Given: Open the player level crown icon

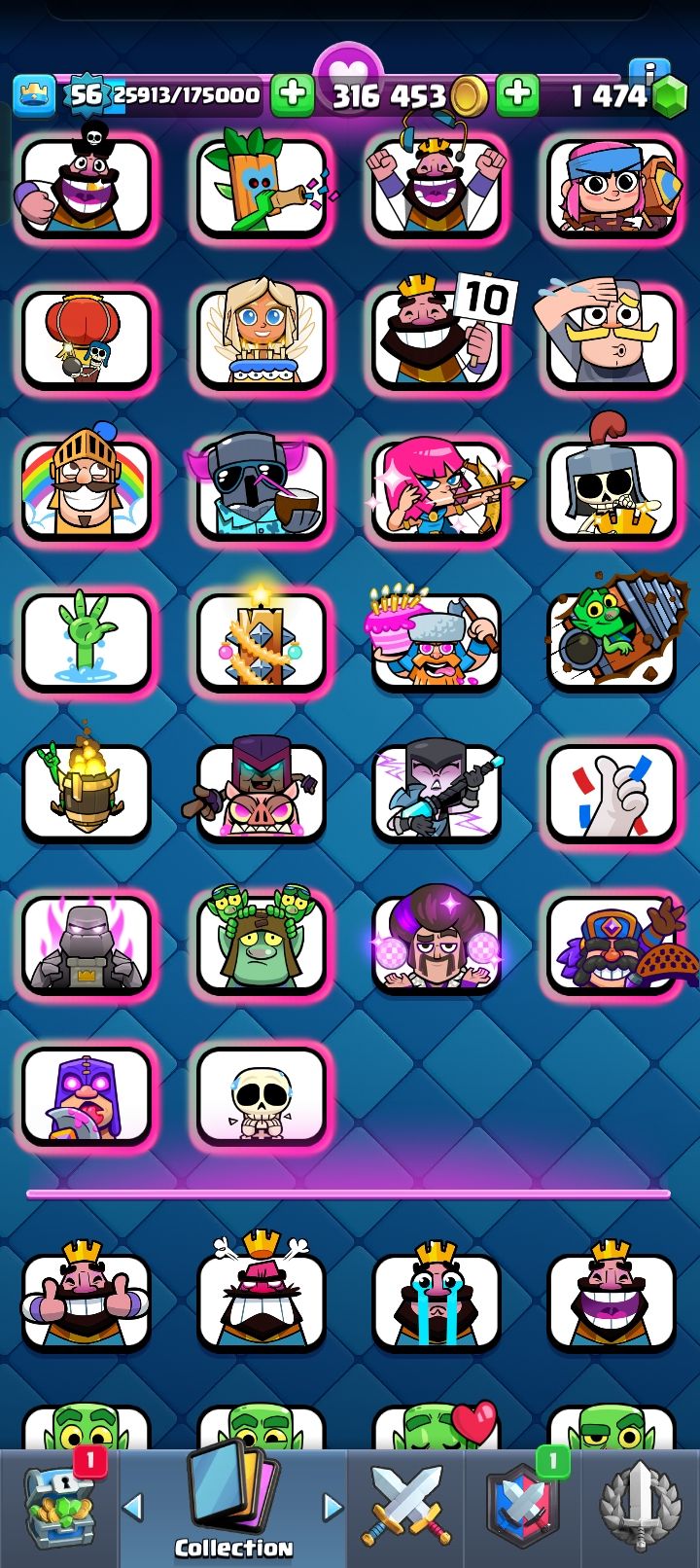Looking at the screenshot, I should (33, 94).
